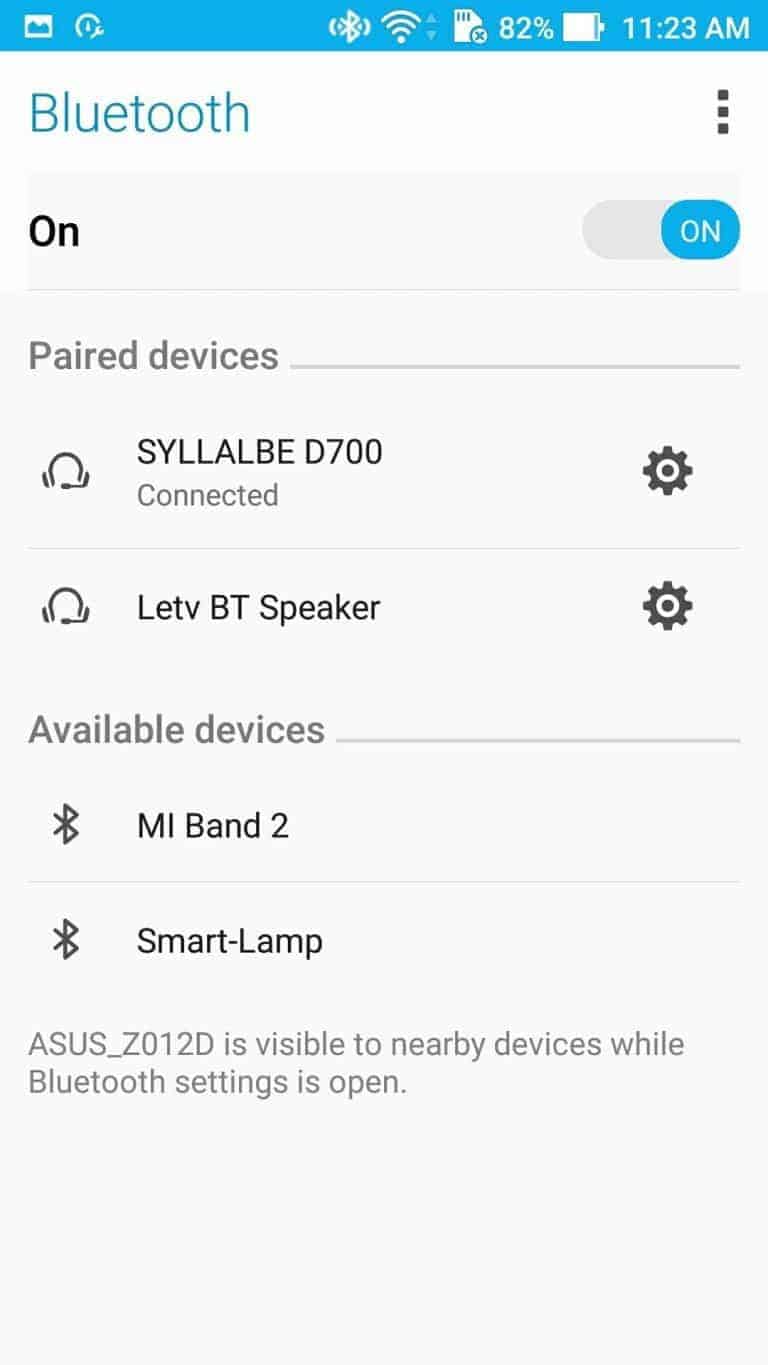Screen dimensions: 768x1365
Task: Pair with Smart-Lamp device
Action: [x=384, y=941]
